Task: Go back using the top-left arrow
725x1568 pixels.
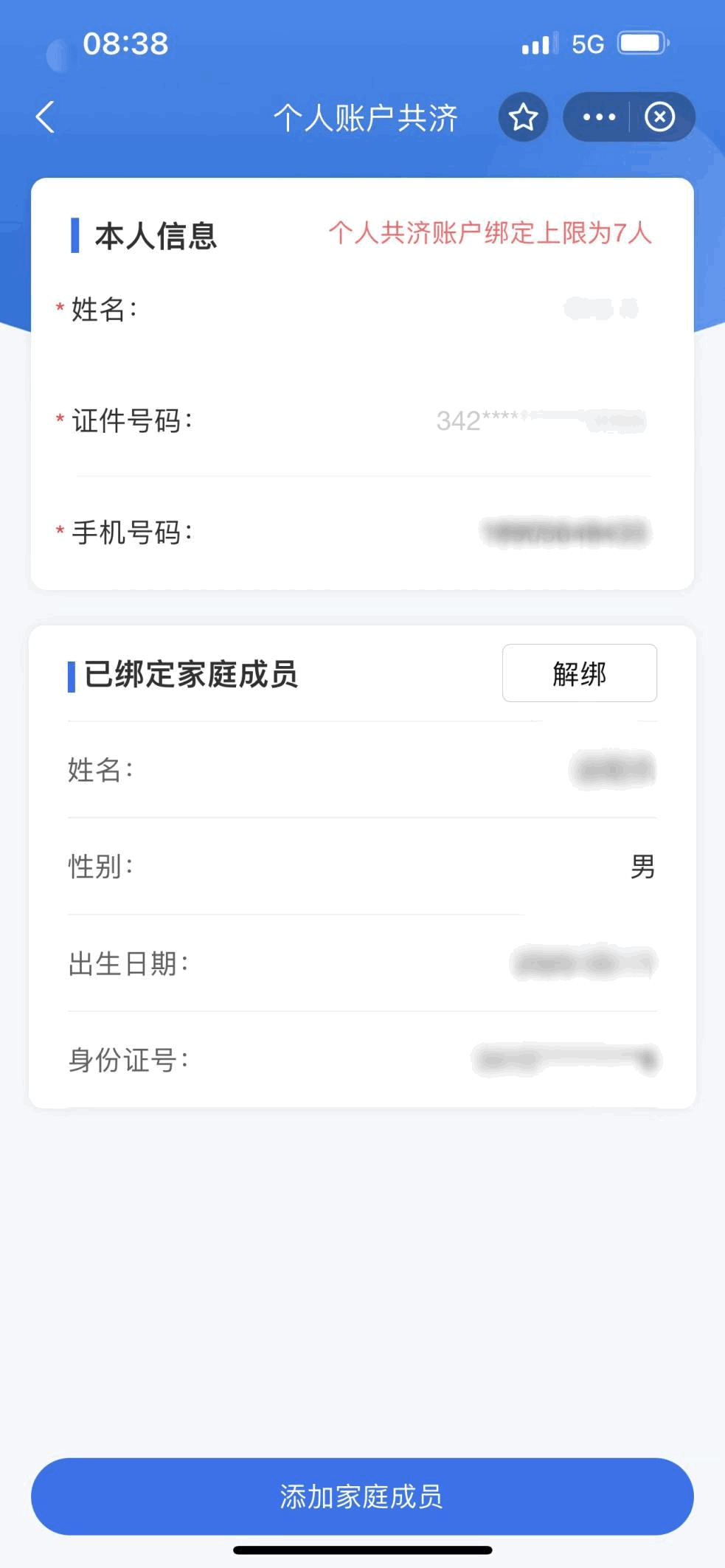Action: (x=46, y=117)
